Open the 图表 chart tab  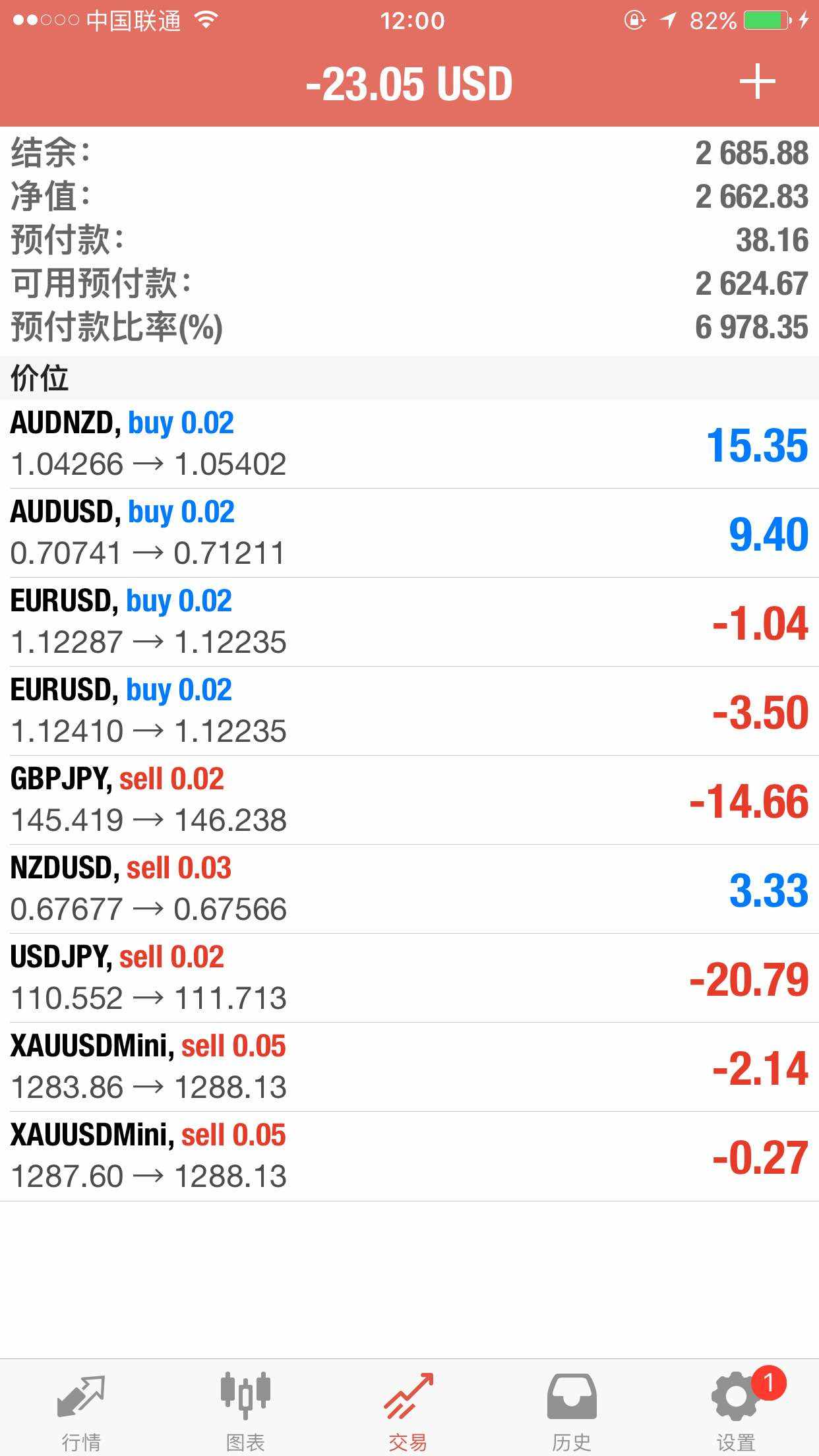(x=245, y=1407)
